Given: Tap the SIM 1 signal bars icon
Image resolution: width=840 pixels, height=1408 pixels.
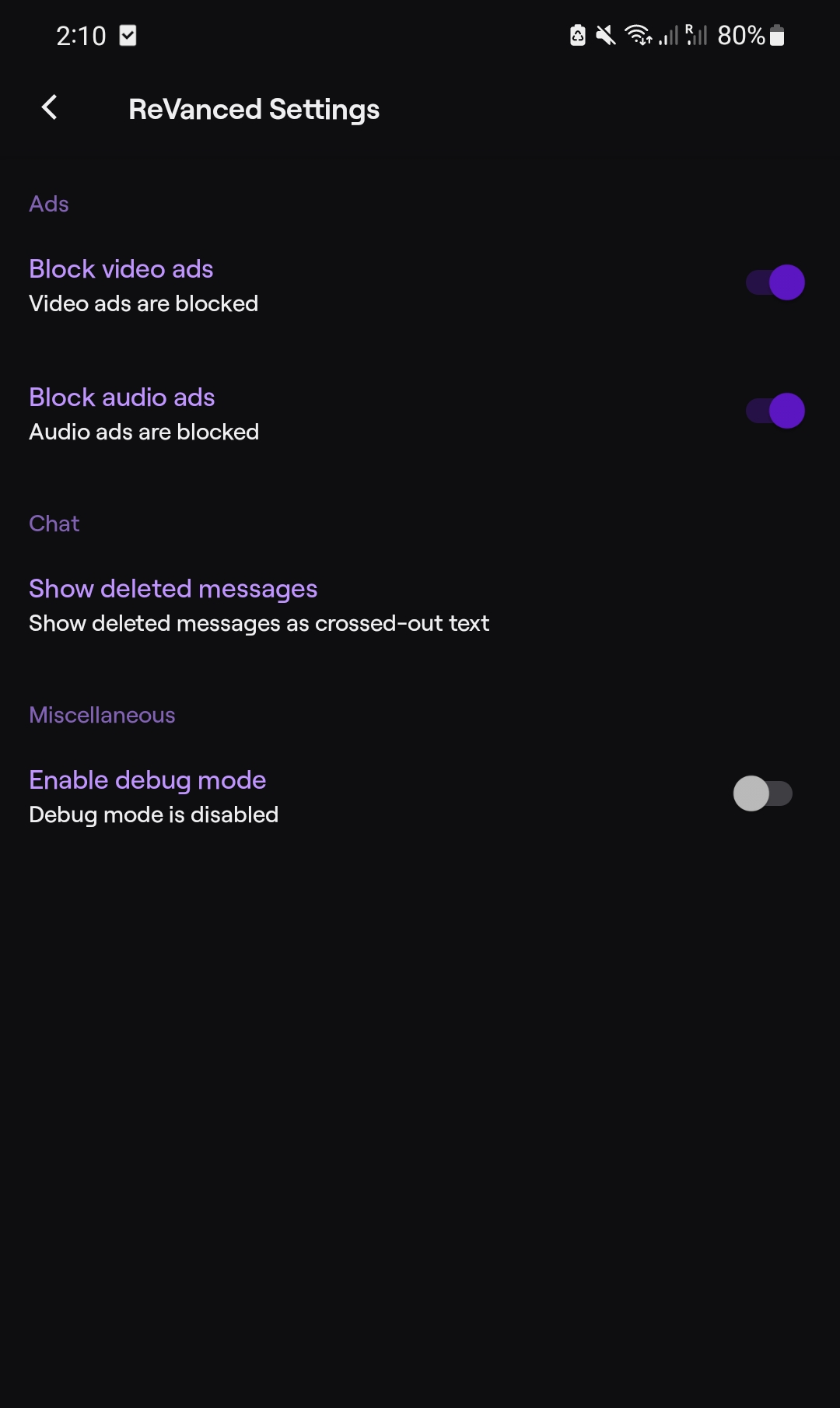Looking at the screenshot, I should pyautogui.click(x=666, y=36).
